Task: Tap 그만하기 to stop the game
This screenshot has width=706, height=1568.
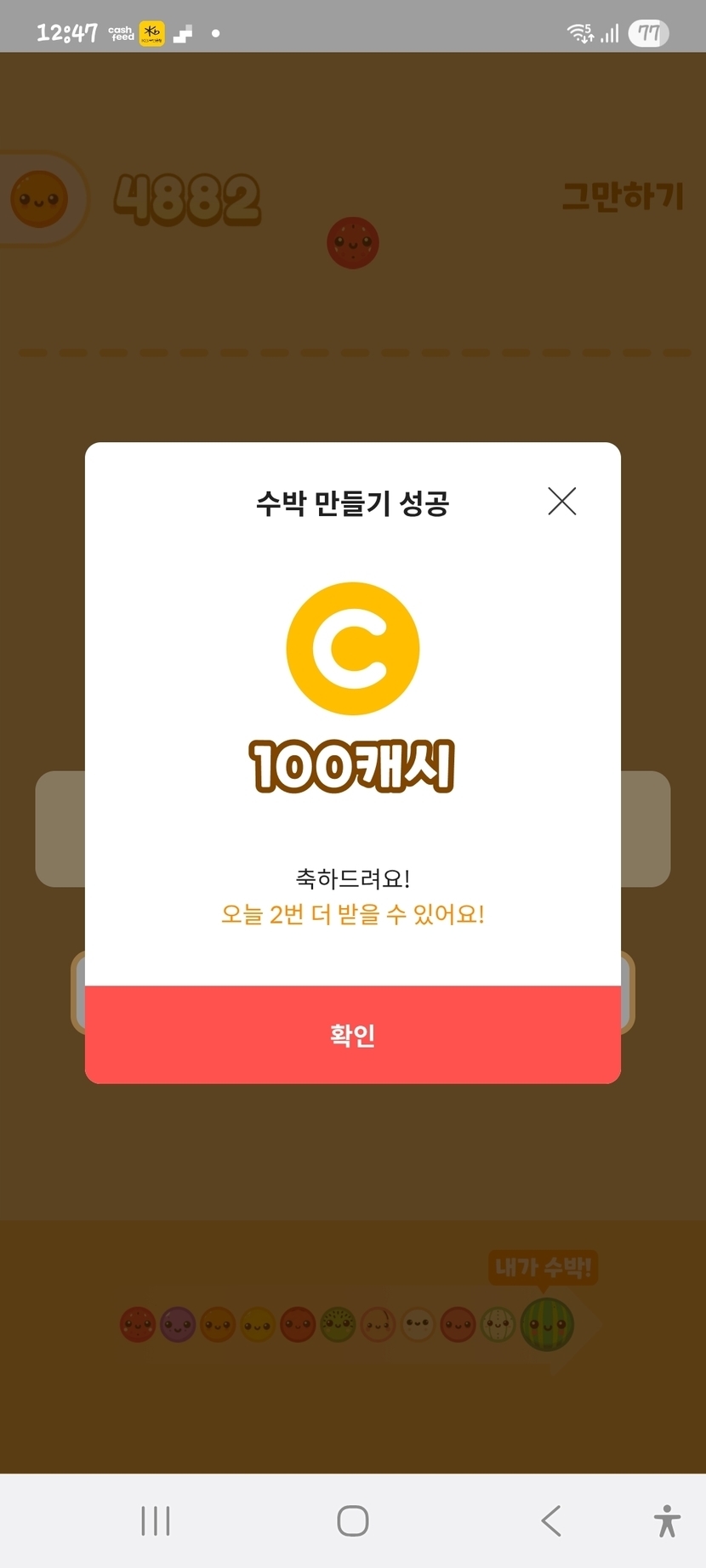Action: [623, 196]
